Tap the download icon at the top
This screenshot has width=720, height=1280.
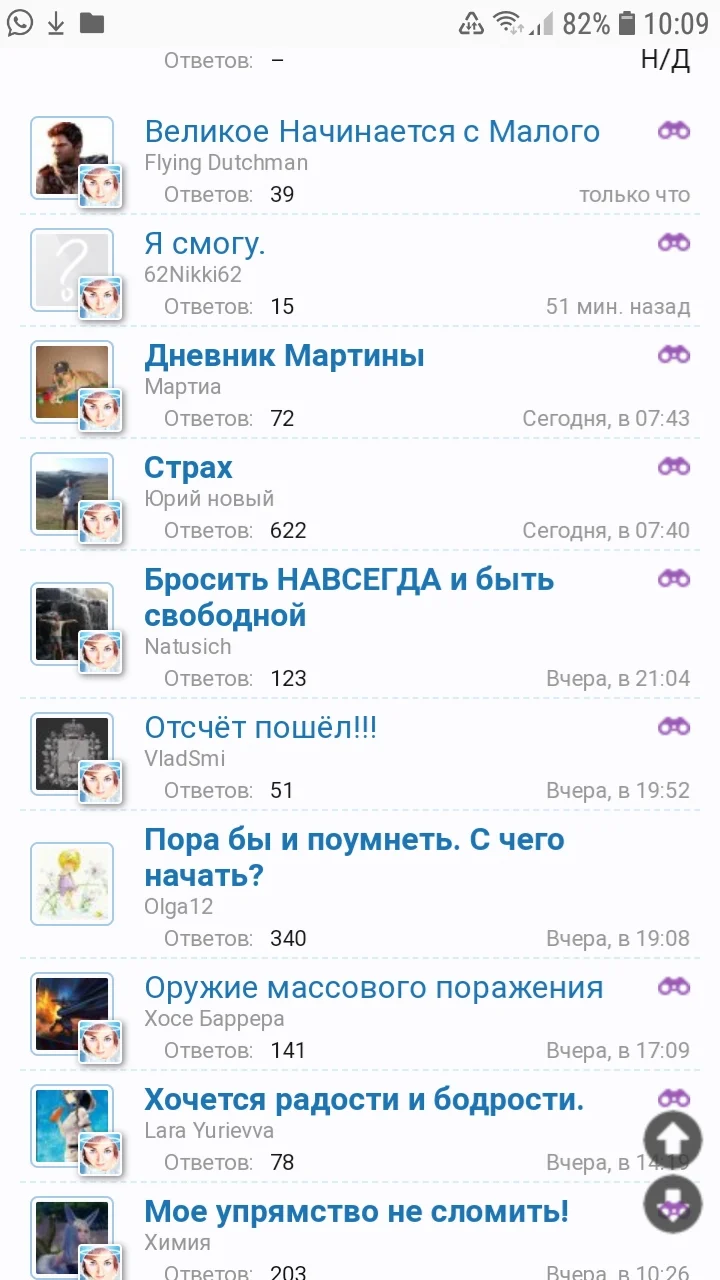[55, 20]
